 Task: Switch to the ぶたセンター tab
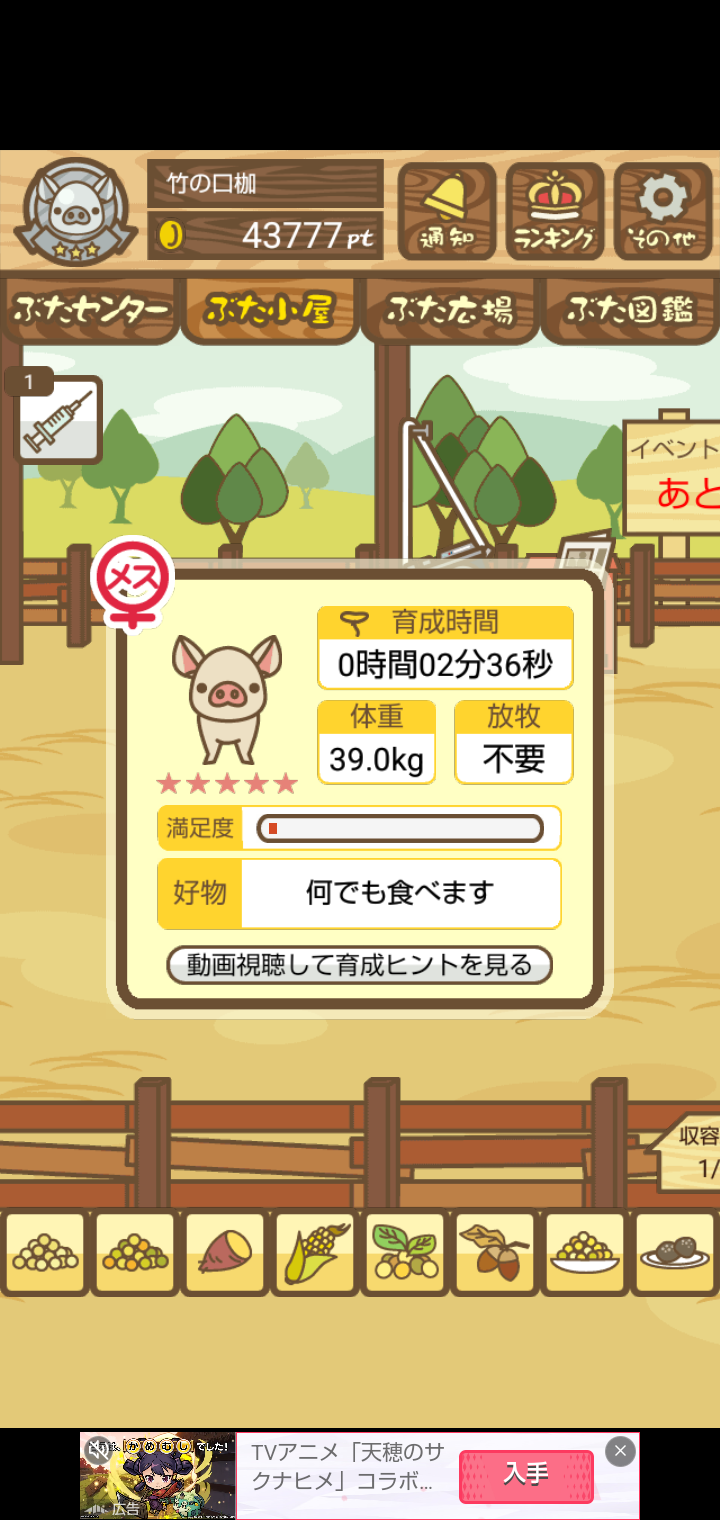tap(90, 311)
